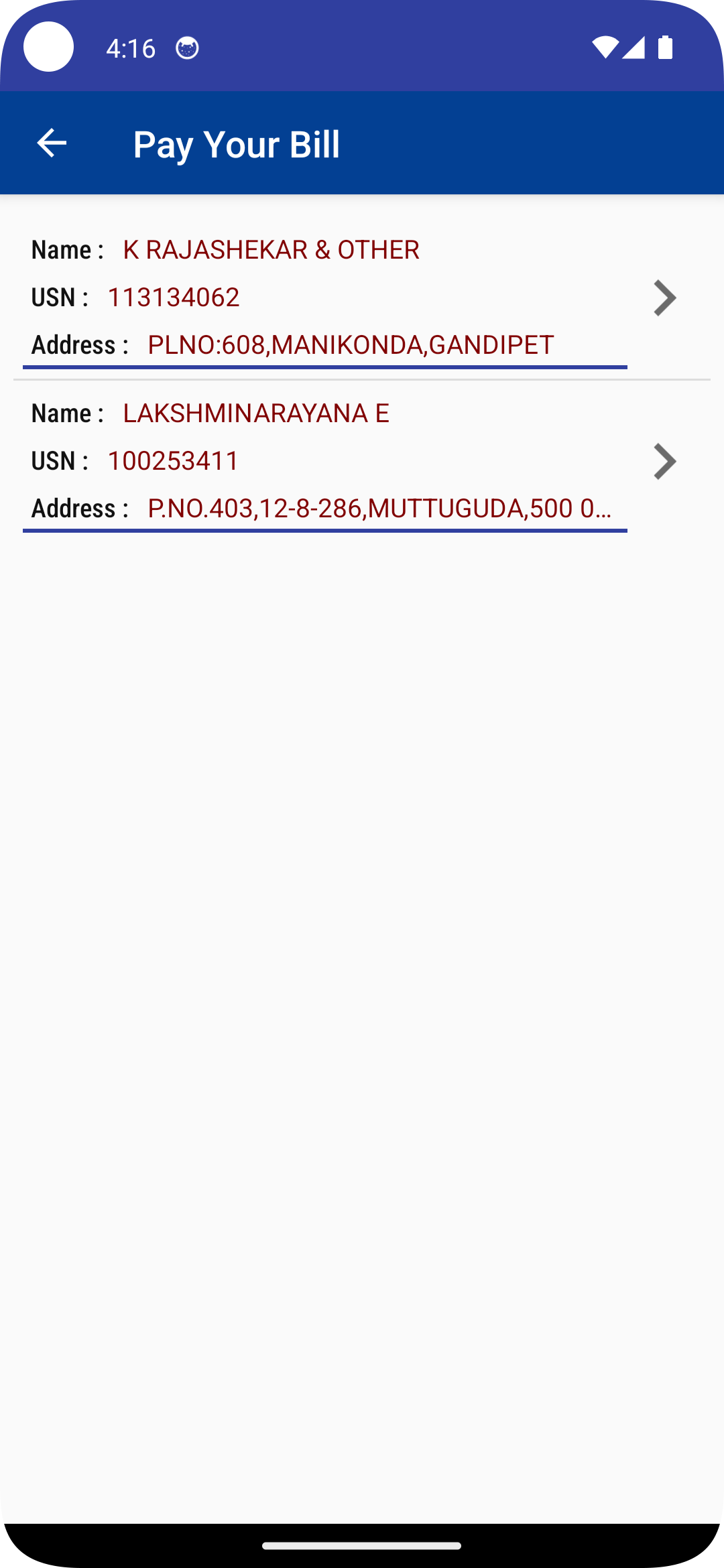Open details chevron for K RAJASHEKAR & OTHER
724x1568 pixels.
664,298
